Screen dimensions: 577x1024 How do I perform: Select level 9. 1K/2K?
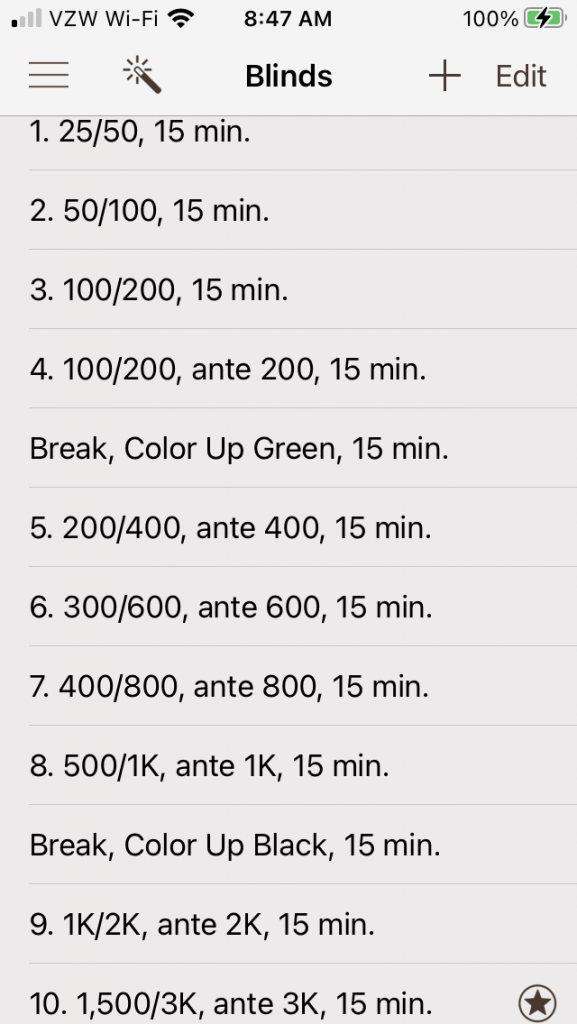(x=288, y=923)
